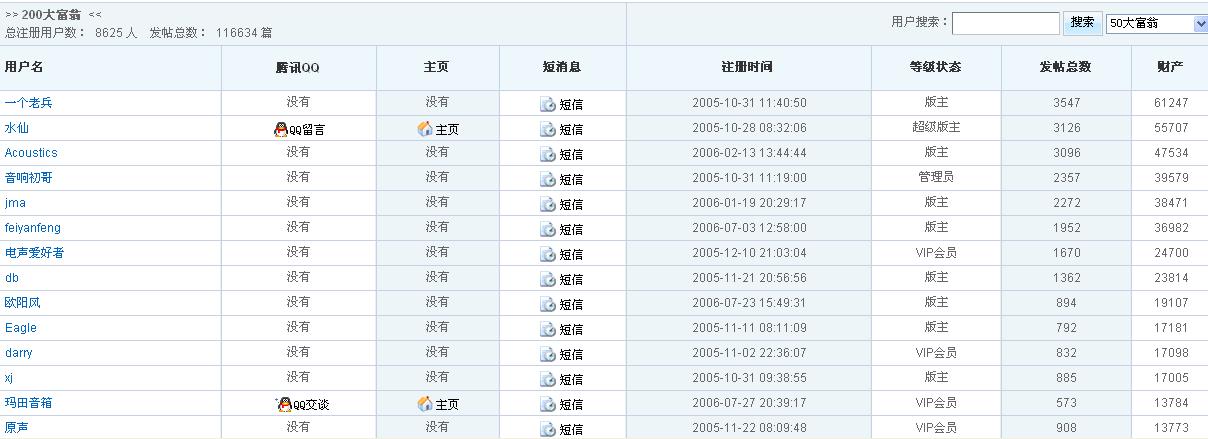Viewport: 1208px width, 439px height.
Task: Open user profile 欧阳风
Action: coord(22,303)
